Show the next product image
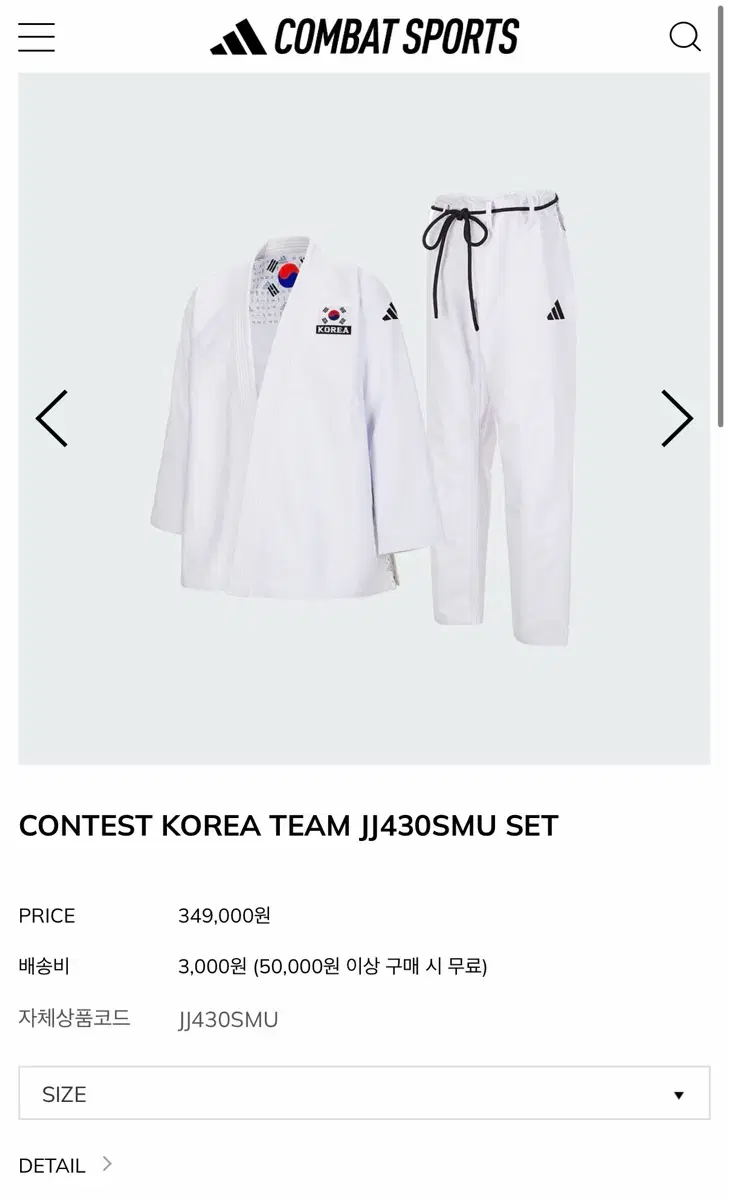Screen dimensions: 729x1200 [x=676, y=418]
